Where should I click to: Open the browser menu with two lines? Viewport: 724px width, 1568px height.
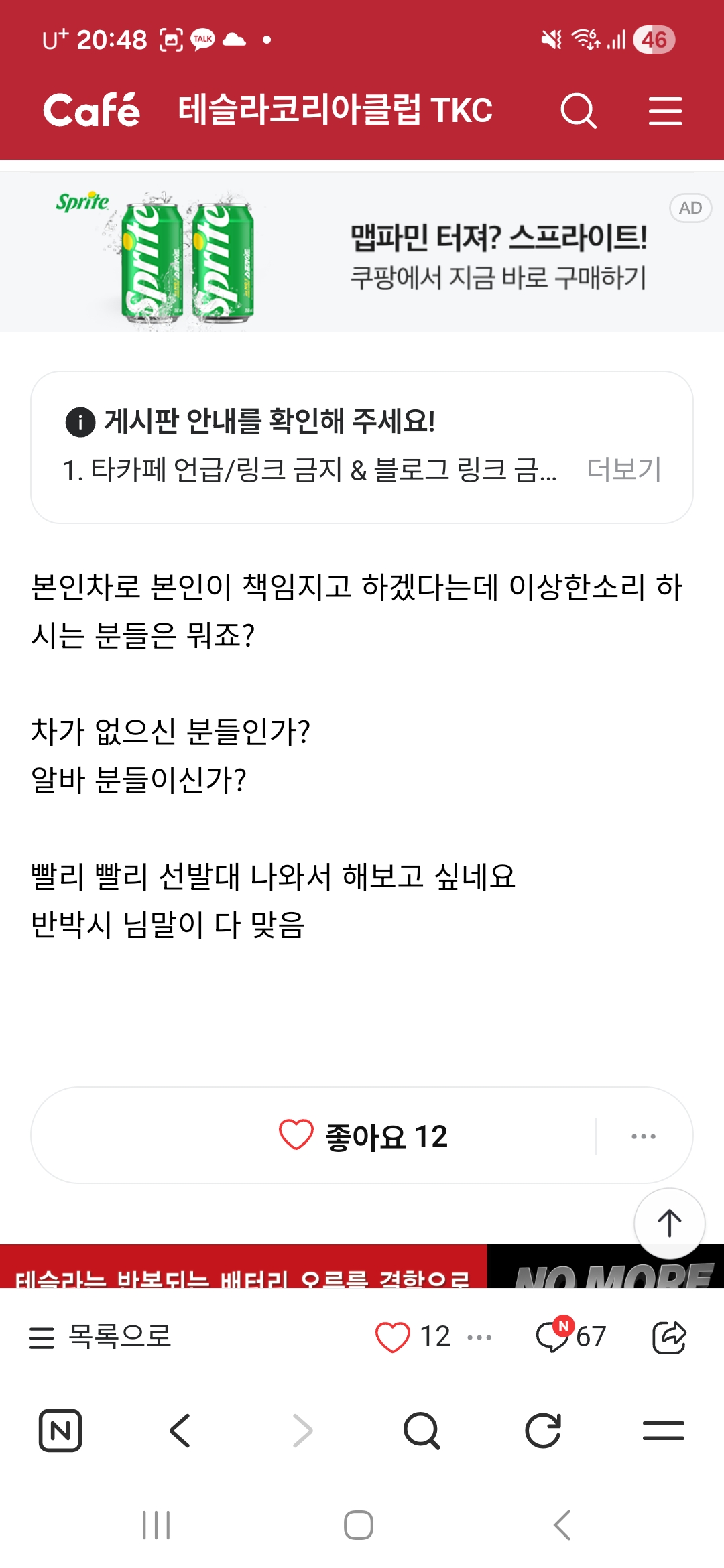(663, 1431)
